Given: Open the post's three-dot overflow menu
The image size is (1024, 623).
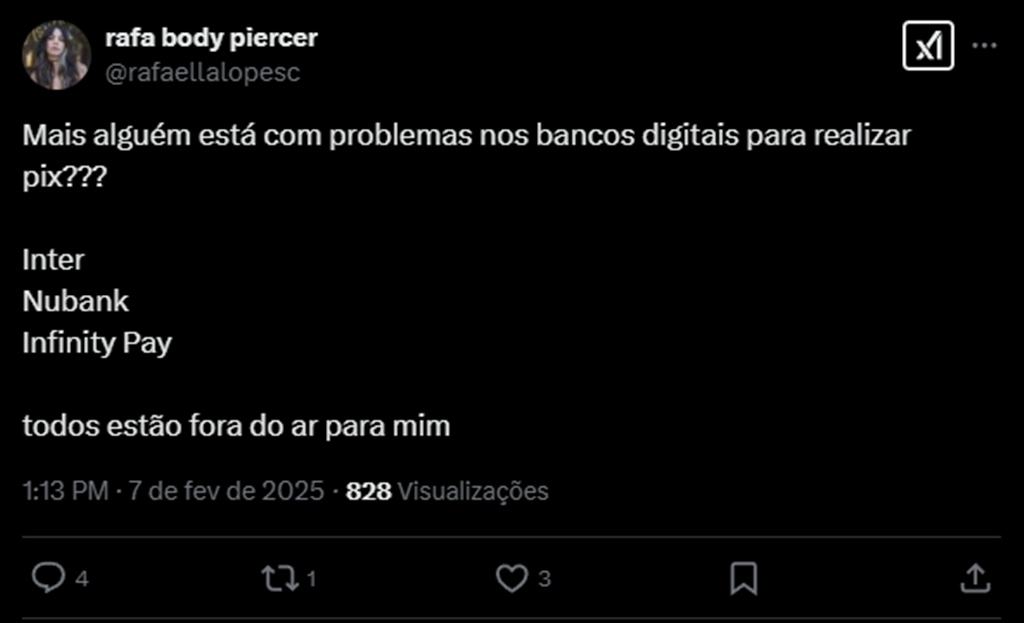Looking at the screenshot, I should coord(985,46).
